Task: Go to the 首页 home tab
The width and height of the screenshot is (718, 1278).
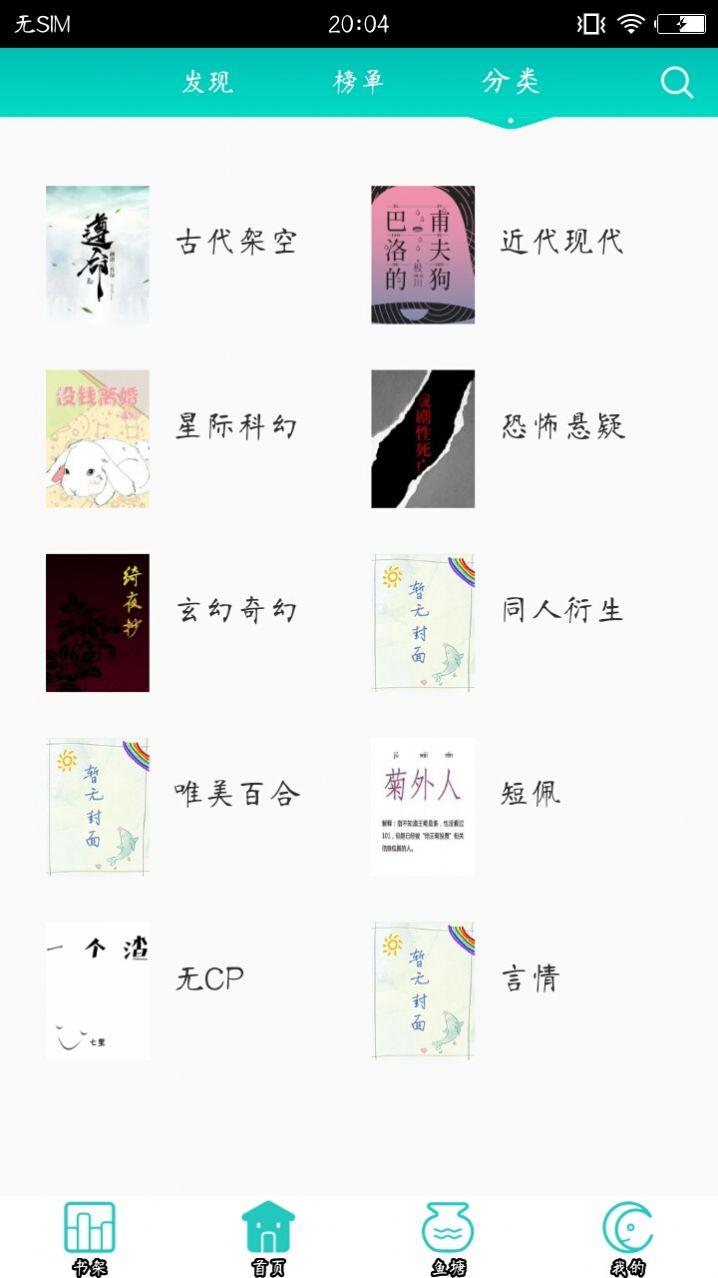Action: click(x=269, y=1238)
